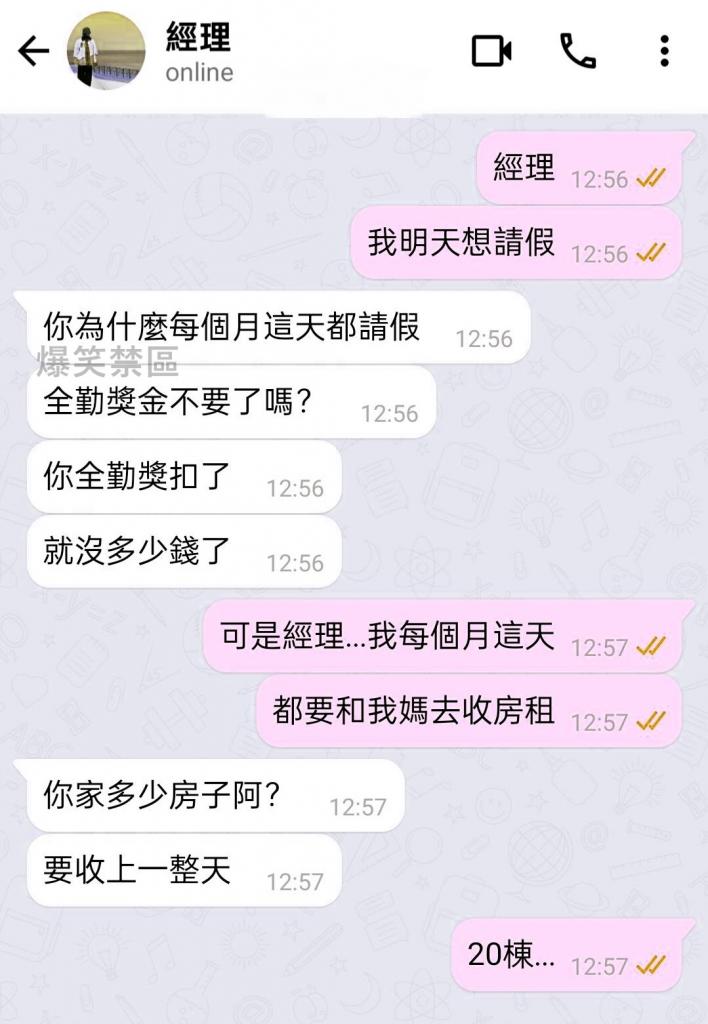Start a video call with 經理
Viewport: 708px width, 1024px height.
492,52
